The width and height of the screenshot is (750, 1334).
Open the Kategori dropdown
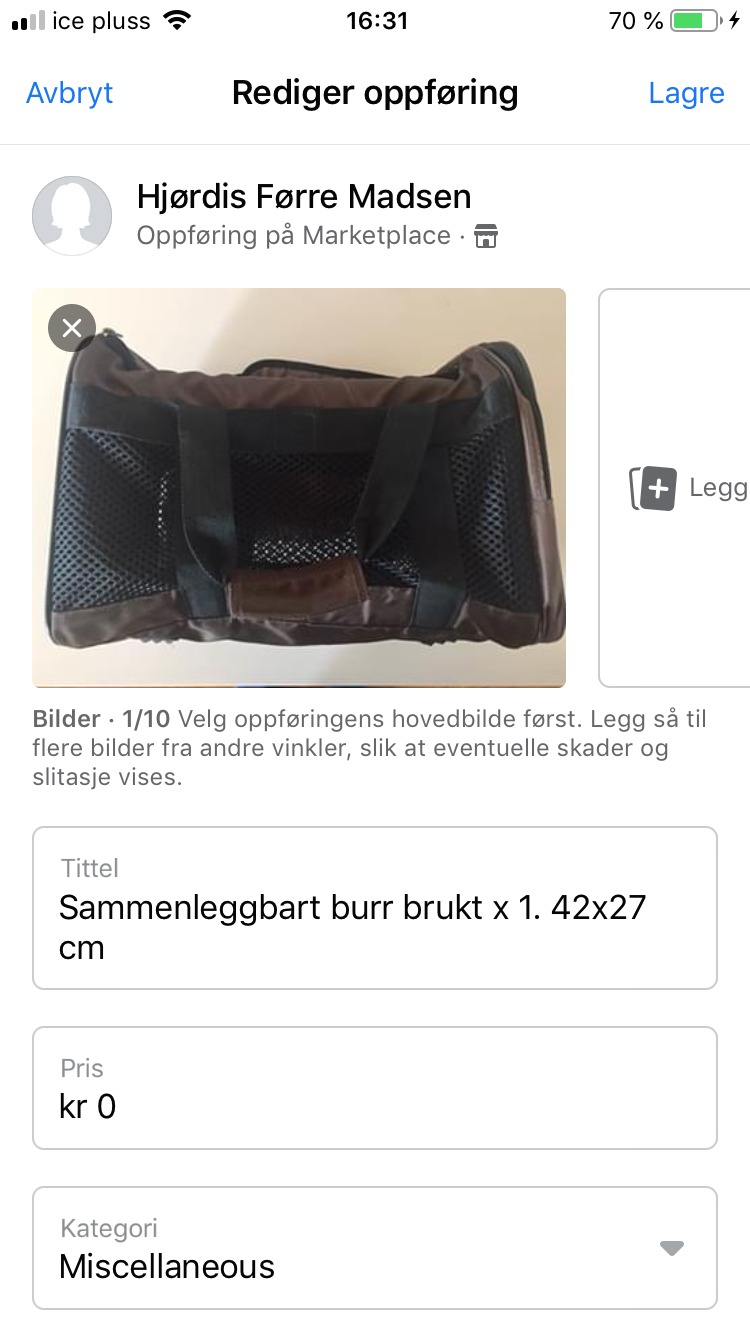[375, 1248]
